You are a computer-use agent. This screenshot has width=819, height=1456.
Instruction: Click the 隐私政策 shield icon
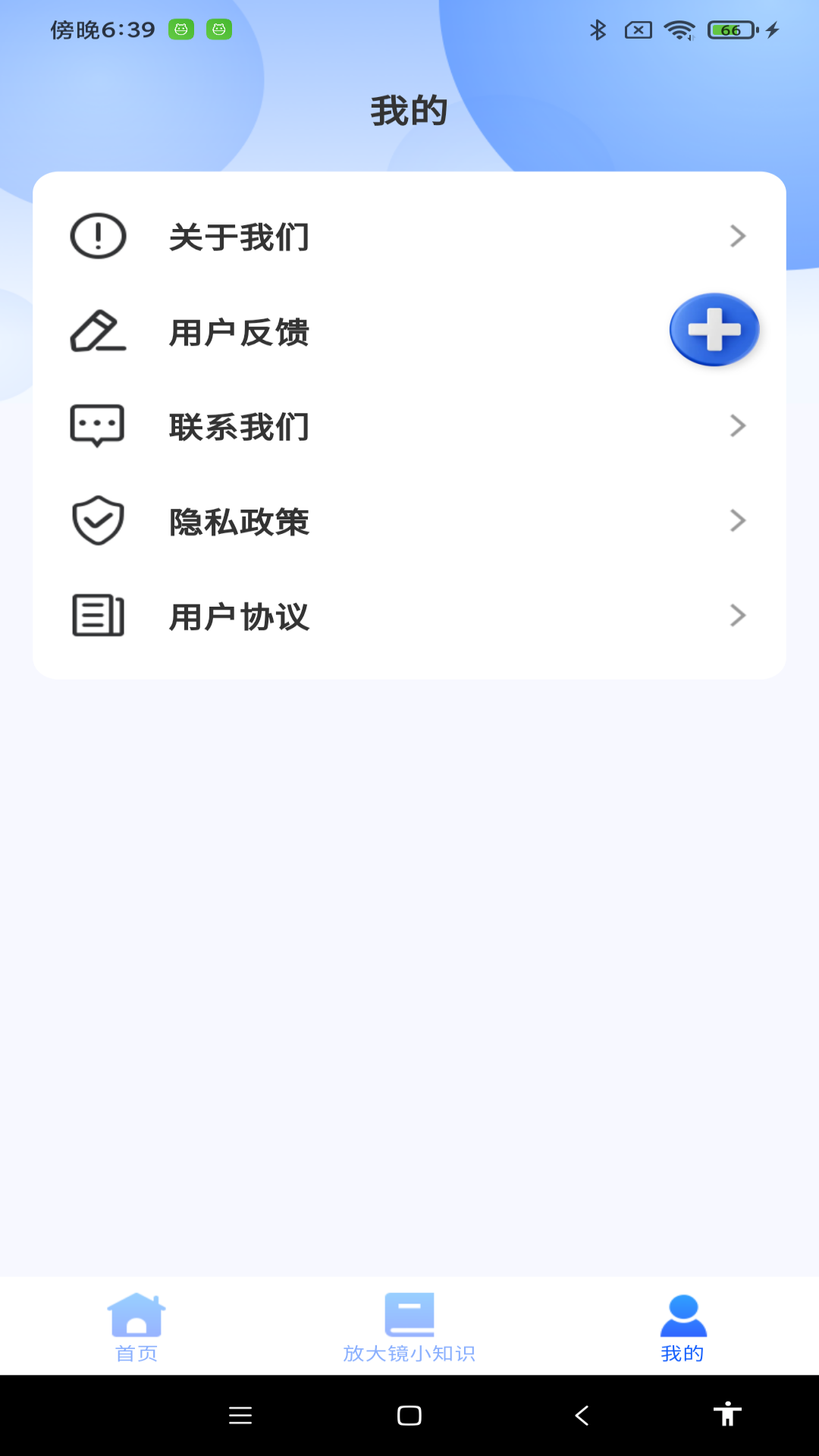98,521
